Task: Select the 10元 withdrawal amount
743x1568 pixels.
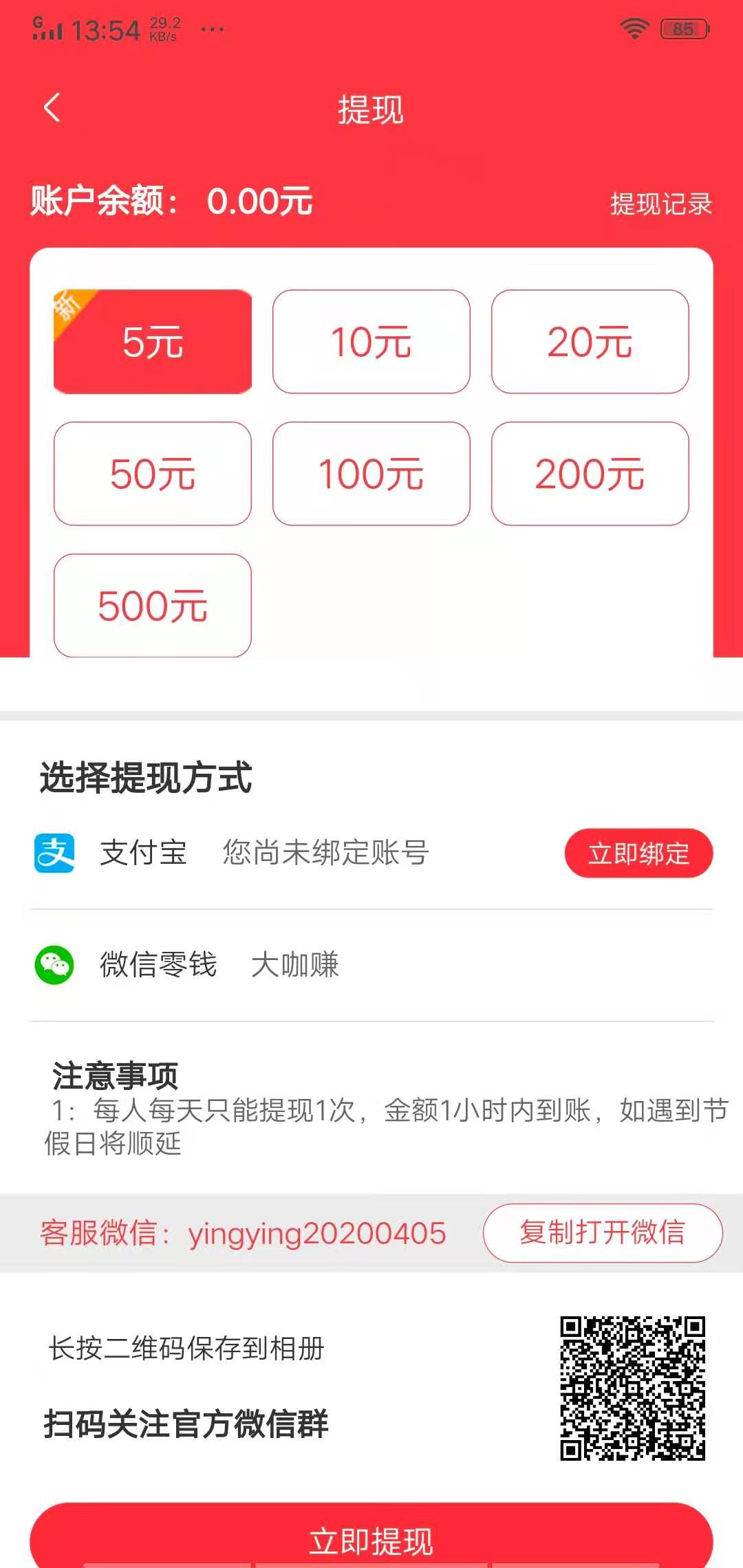Action: [x=371, y=342]
